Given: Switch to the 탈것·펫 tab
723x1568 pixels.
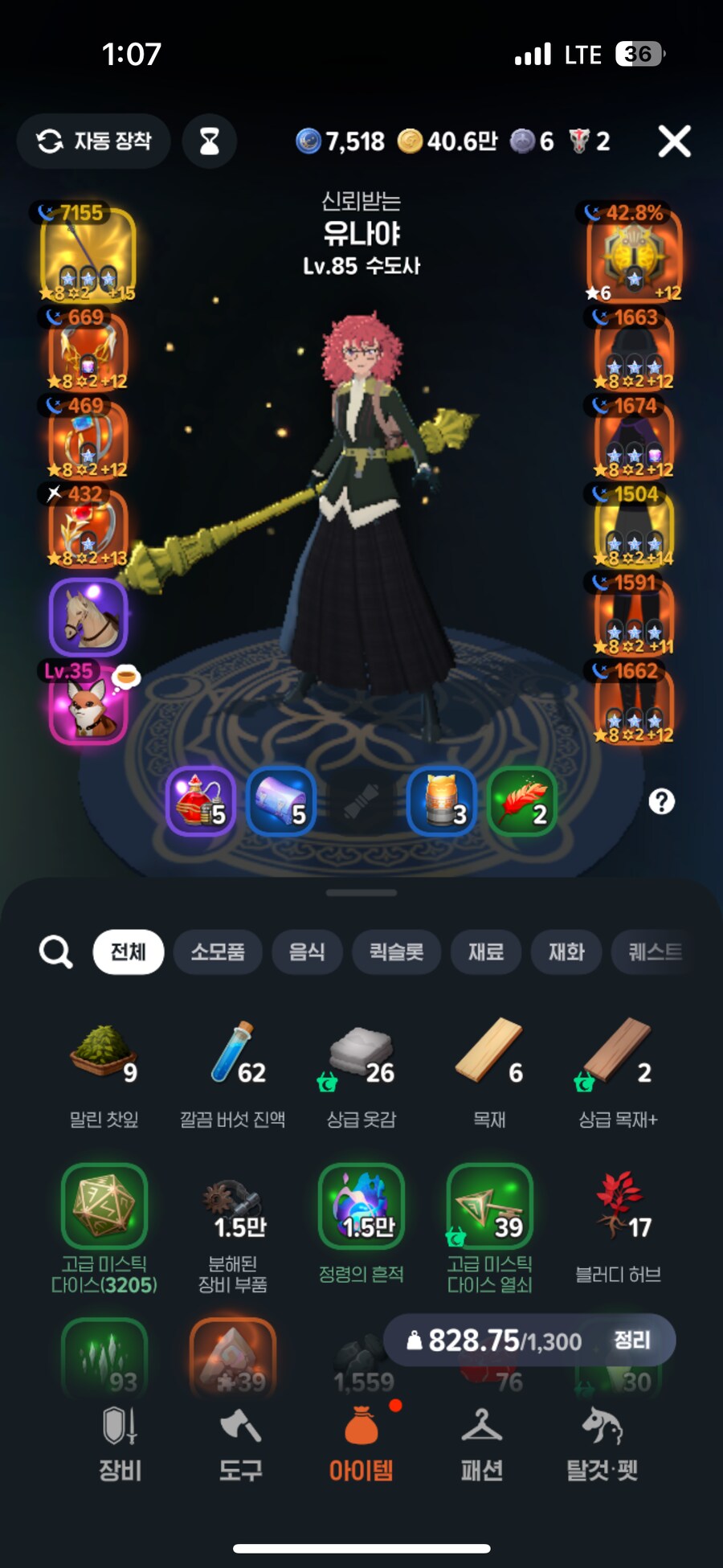Looking at the screenshot, I should point(602,1444).
